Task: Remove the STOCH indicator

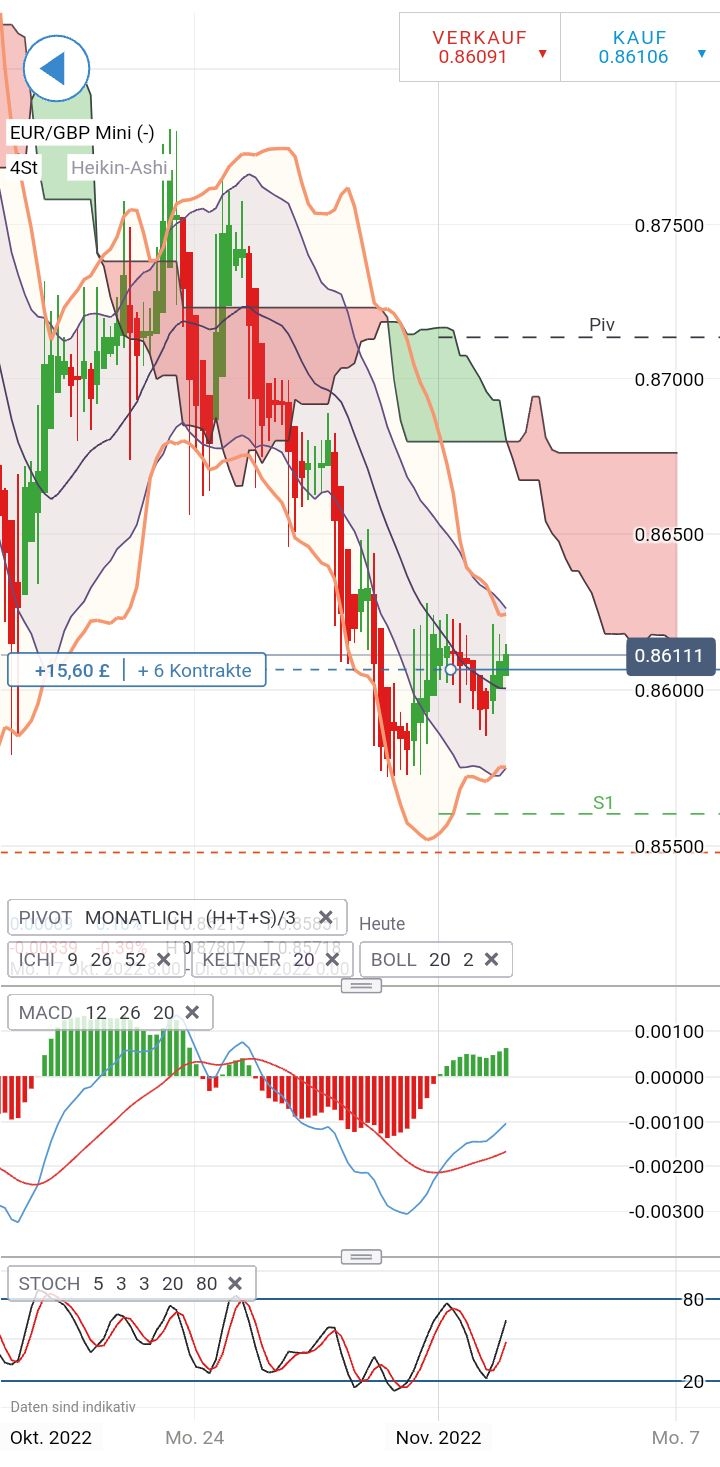Action: (x=235, y=1284)
